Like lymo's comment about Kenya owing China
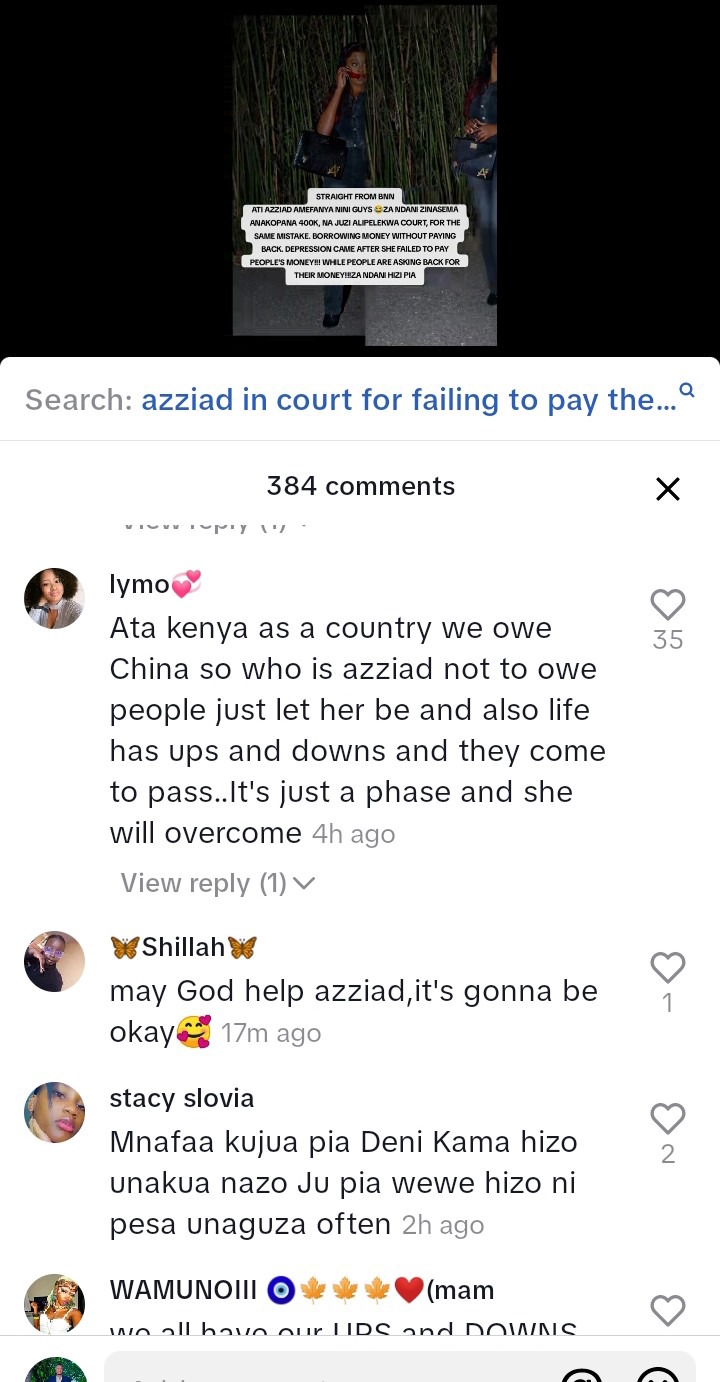 tap(667, 605)
